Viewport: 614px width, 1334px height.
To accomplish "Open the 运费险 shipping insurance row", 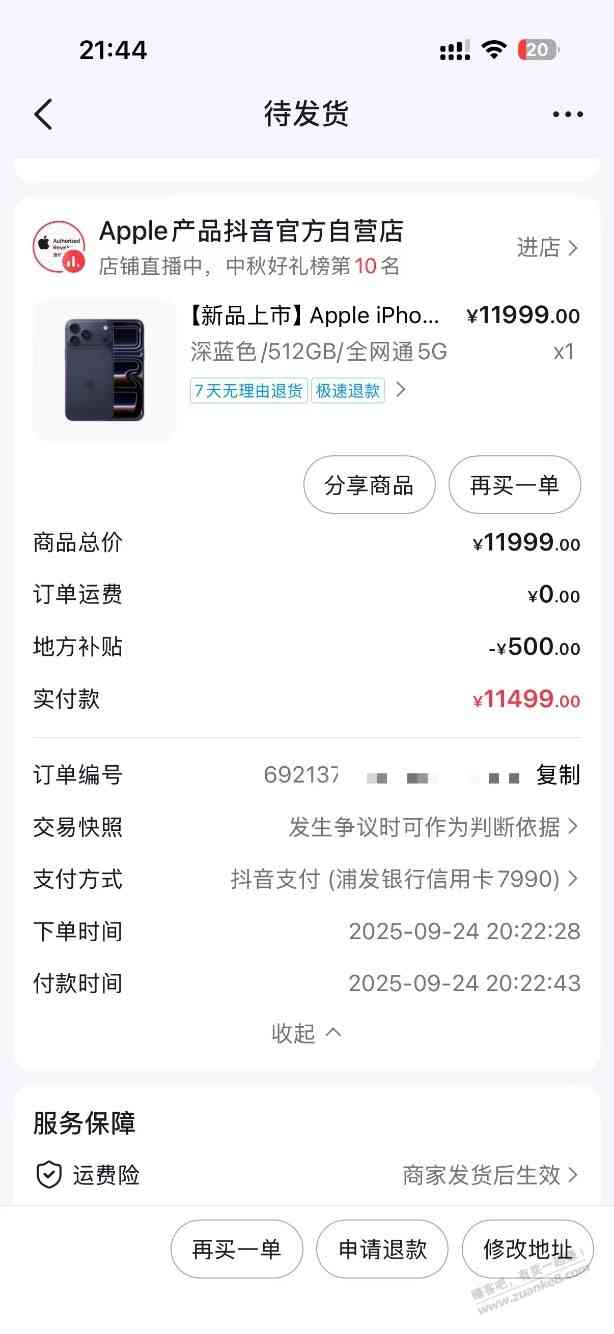I will (306, 1175).
